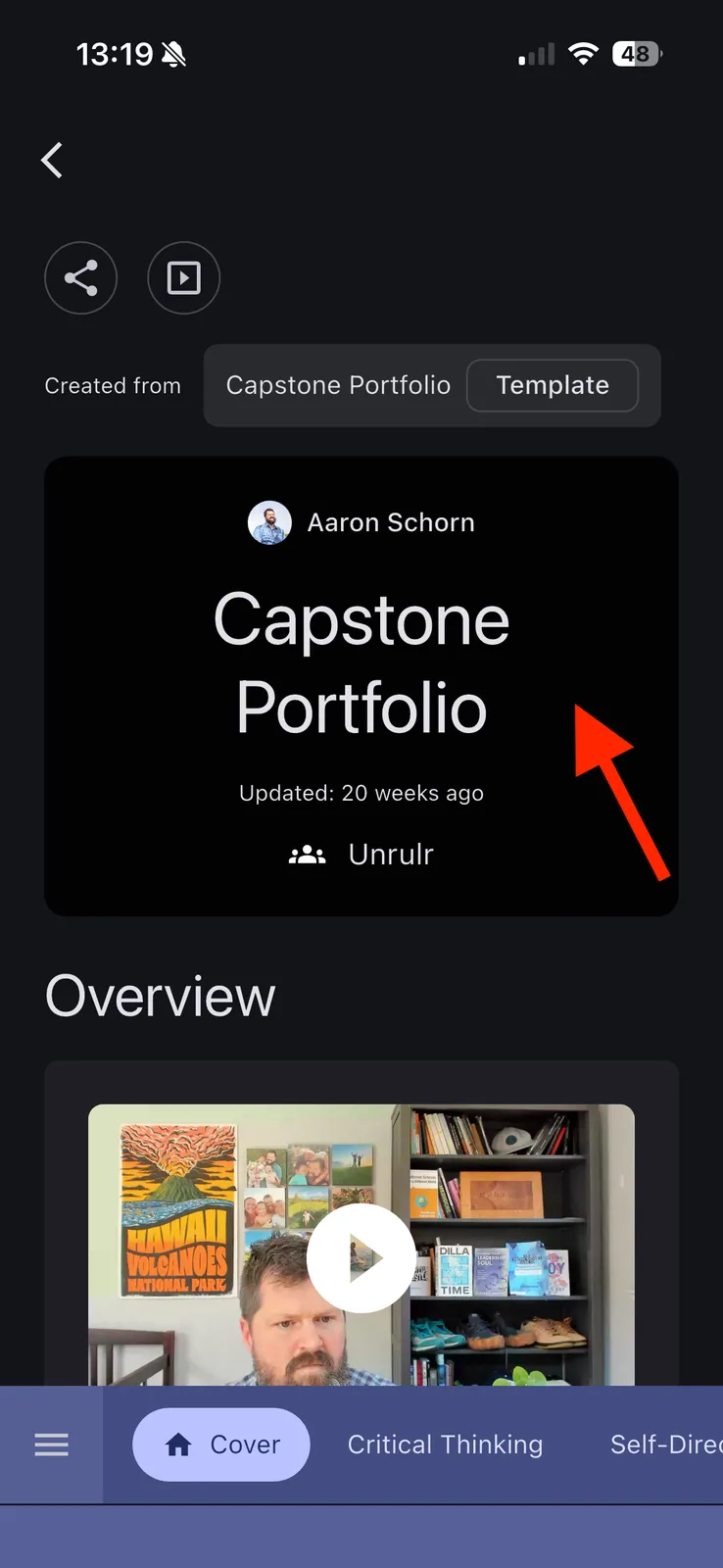Tap the home icon on the Cover tab

178,1444
